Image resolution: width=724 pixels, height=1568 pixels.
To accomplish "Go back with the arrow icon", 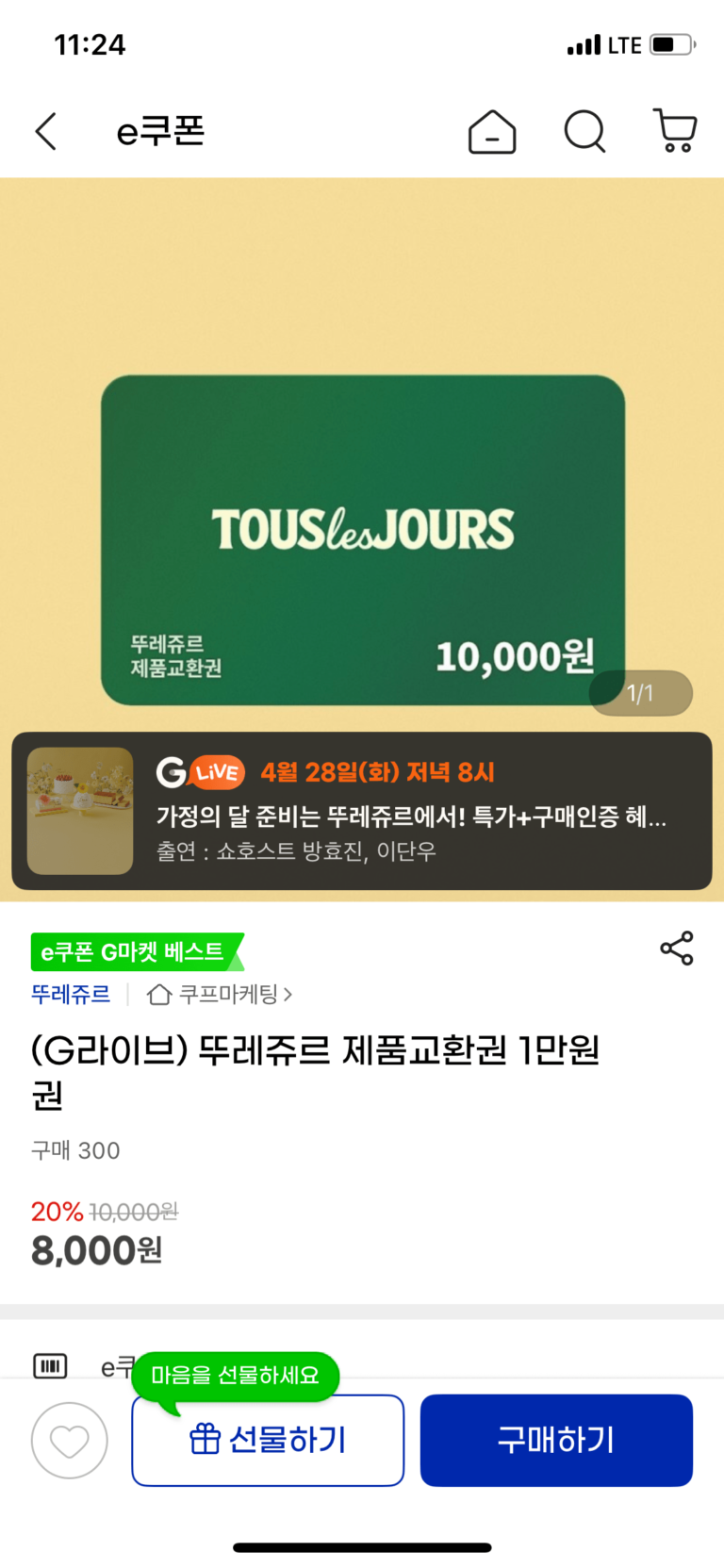I will click(46, 131).
